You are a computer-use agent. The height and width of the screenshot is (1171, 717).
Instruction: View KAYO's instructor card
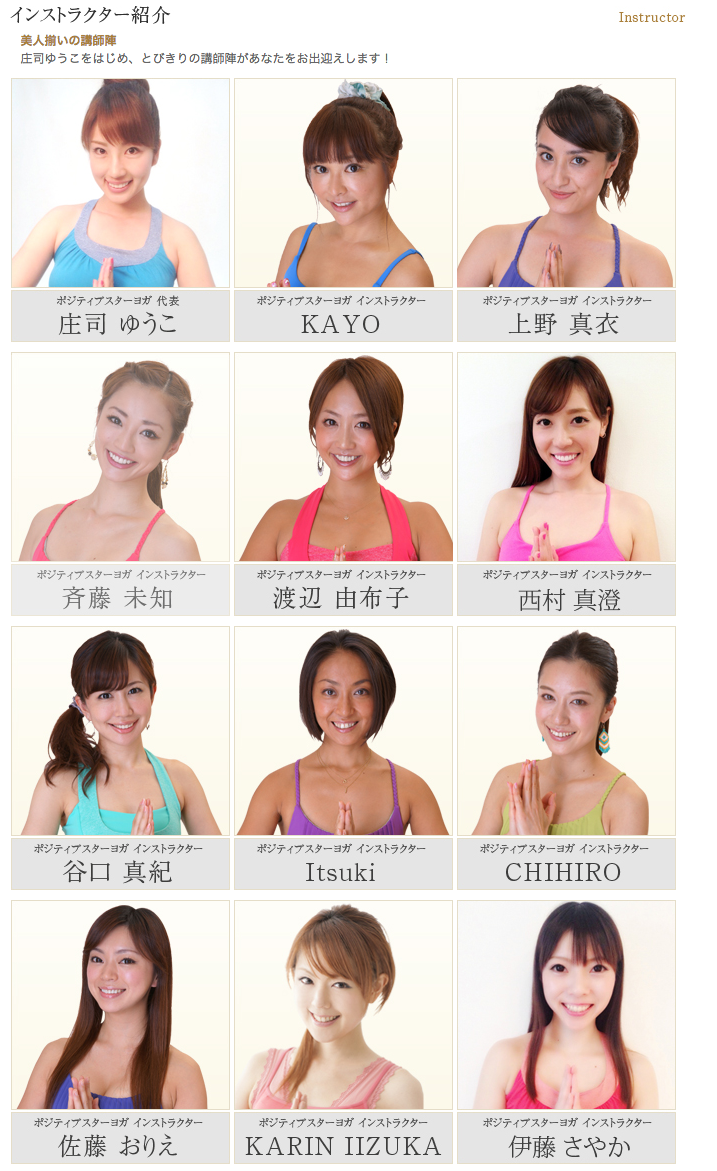tap(344, 210)
